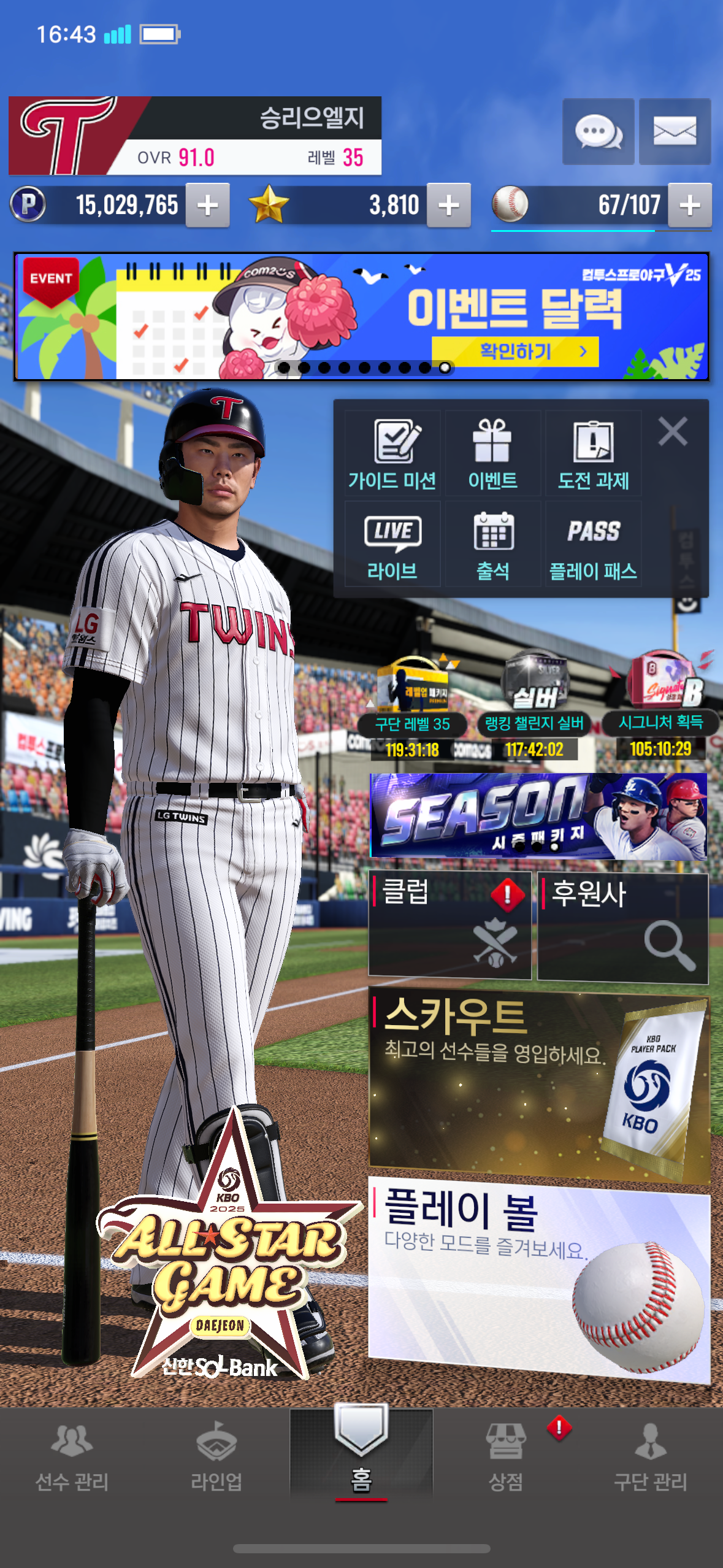This screenshot has height=1568, width=723.
Task: Open the SEASON 시즌패키지 banner
Action: [x=538, y=816]
